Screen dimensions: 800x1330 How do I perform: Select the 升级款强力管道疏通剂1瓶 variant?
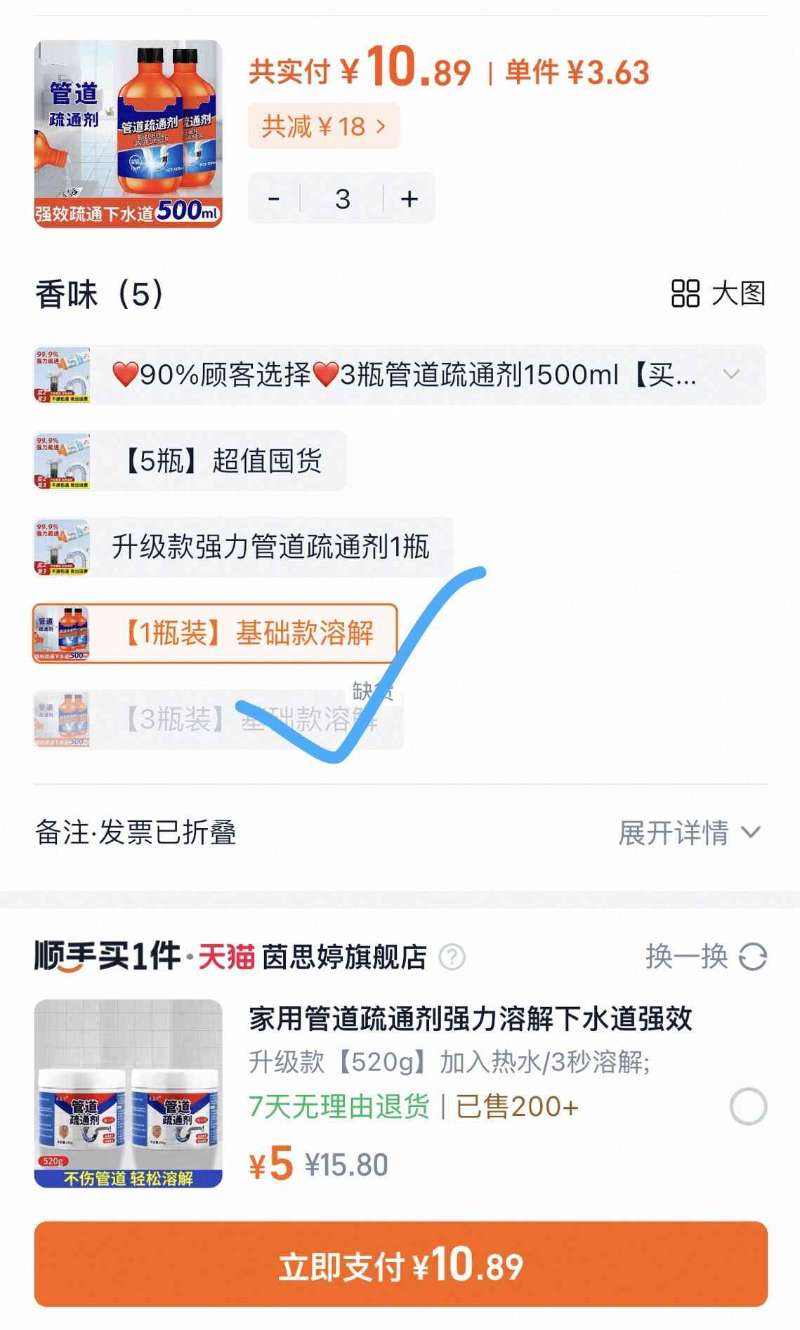[x=270, y=546]
